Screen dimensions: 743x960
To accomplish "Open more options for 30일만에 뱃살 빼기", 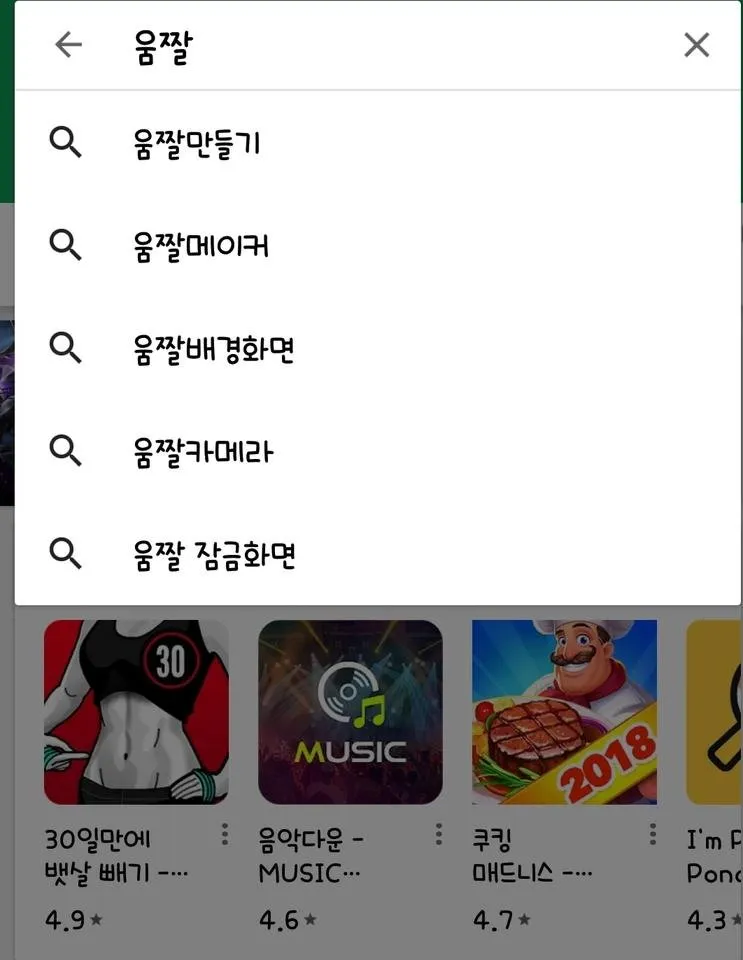I will click(x=225, y=834).
